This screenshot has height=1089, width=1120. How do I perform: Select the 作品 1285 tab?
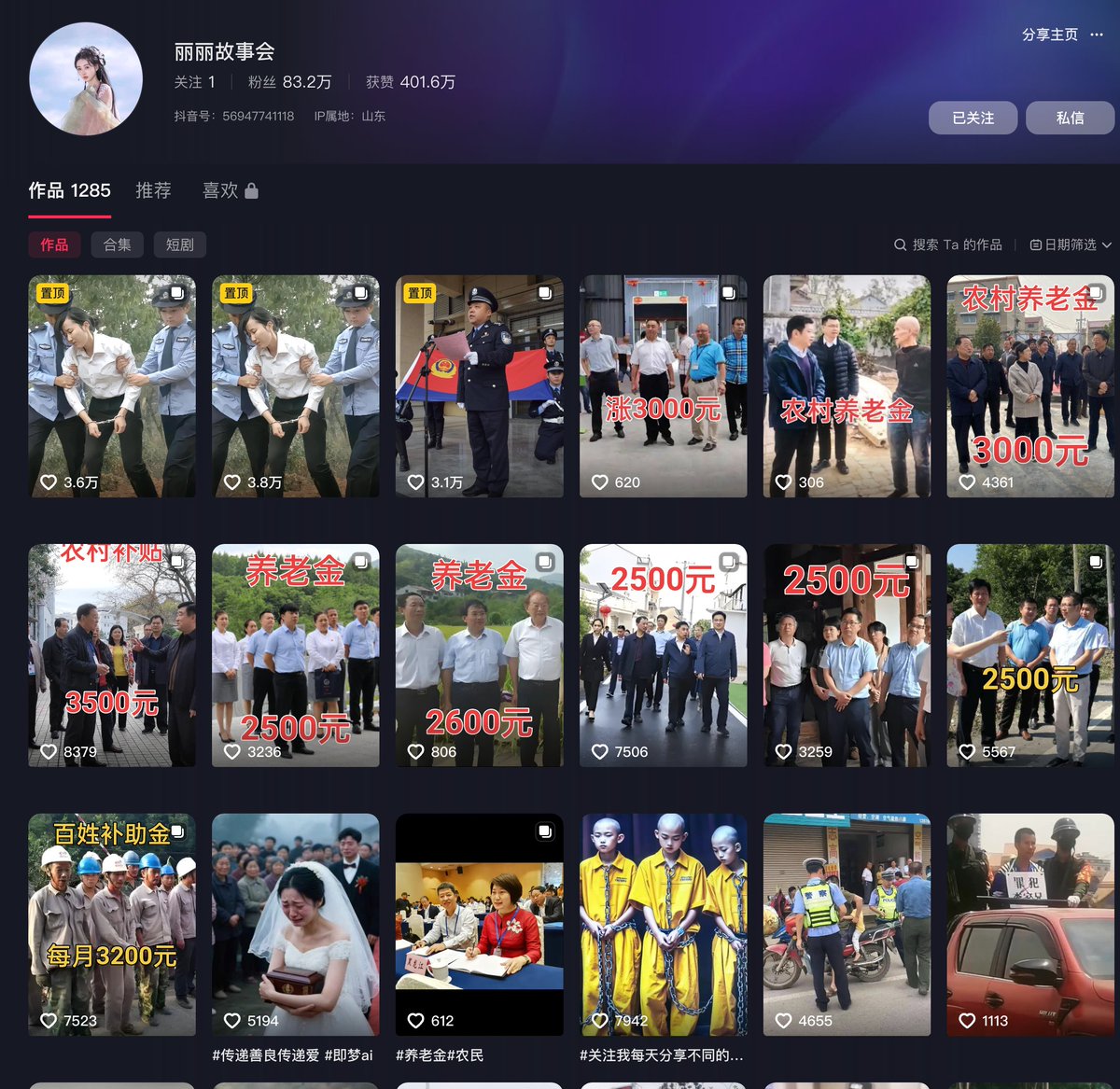pos(69,190)
